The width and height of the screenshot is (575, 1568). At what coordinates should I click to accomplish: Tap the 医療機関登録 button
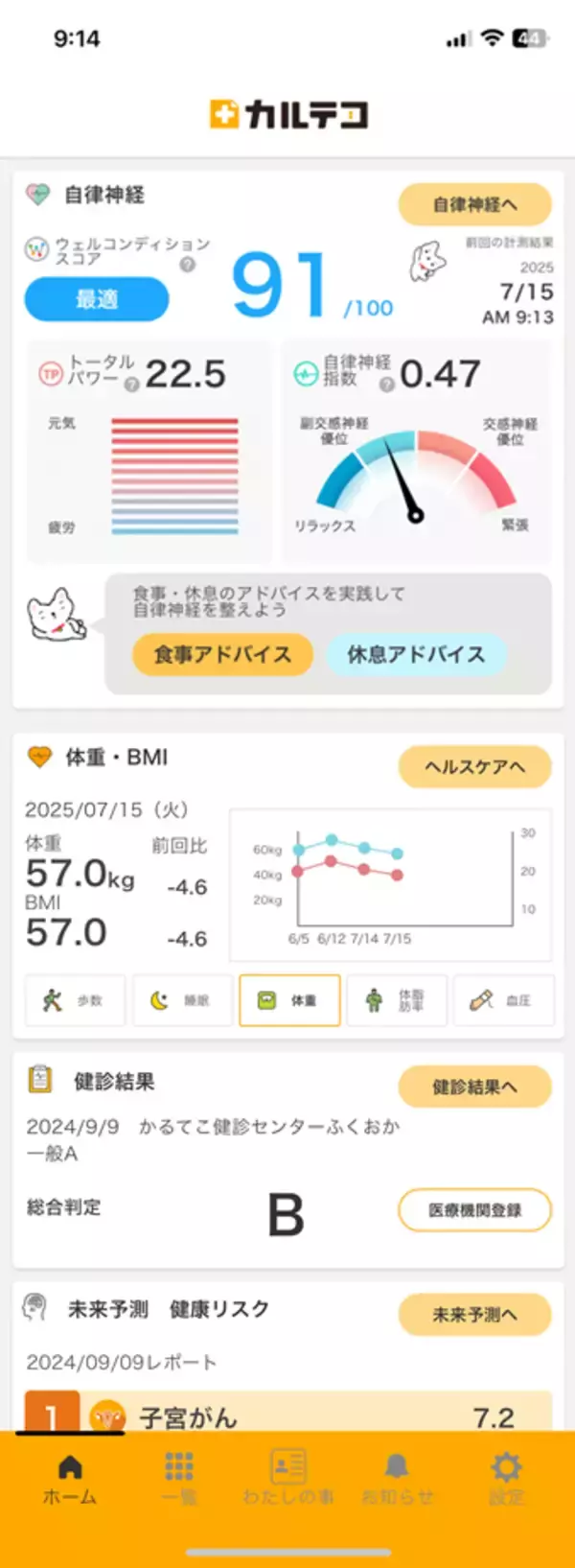pos(474,1210)
